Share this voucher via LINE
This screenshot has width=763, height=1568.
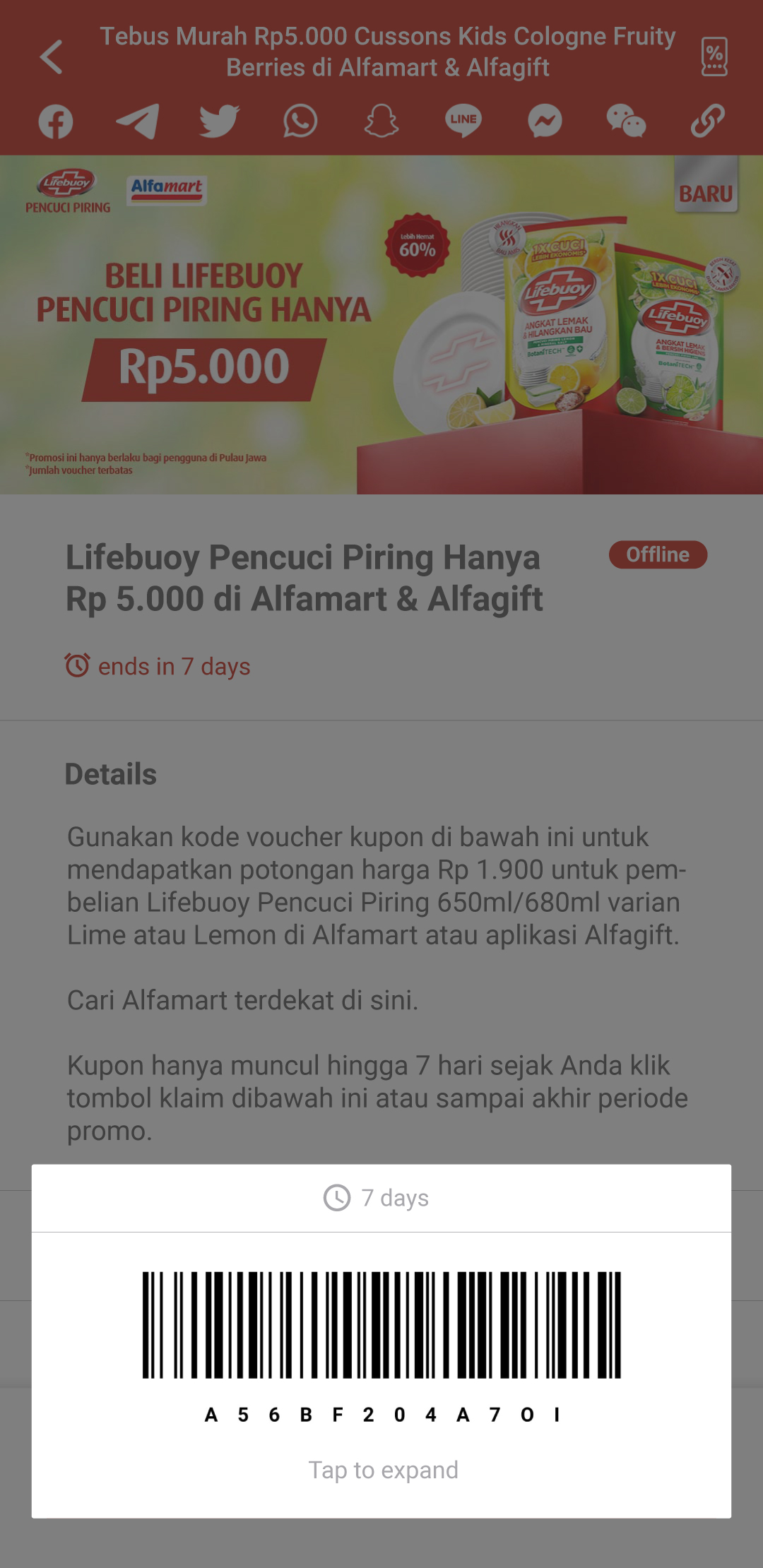tap(463, 121)
